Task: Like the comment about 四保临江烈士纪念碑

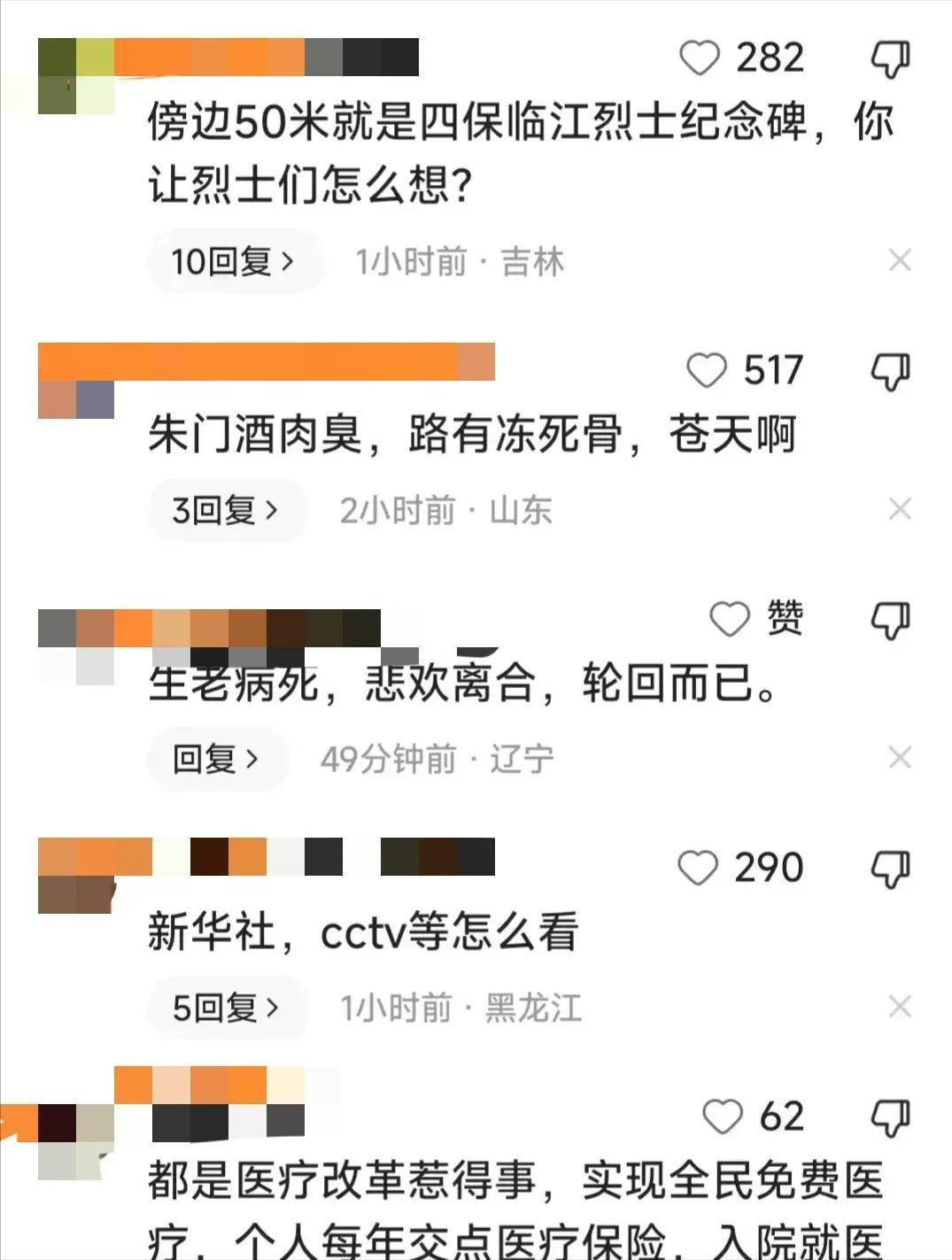Action: click(x=700, y=58)
